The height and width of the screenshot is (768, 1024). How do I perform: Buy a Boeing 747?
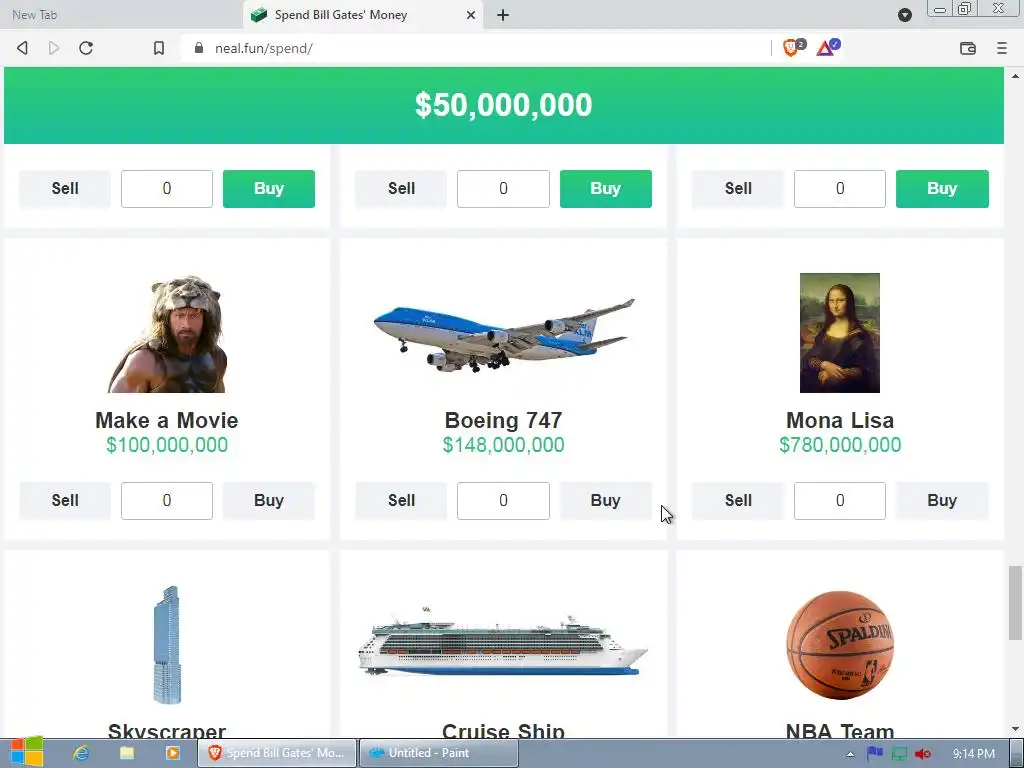coord(605,500)
